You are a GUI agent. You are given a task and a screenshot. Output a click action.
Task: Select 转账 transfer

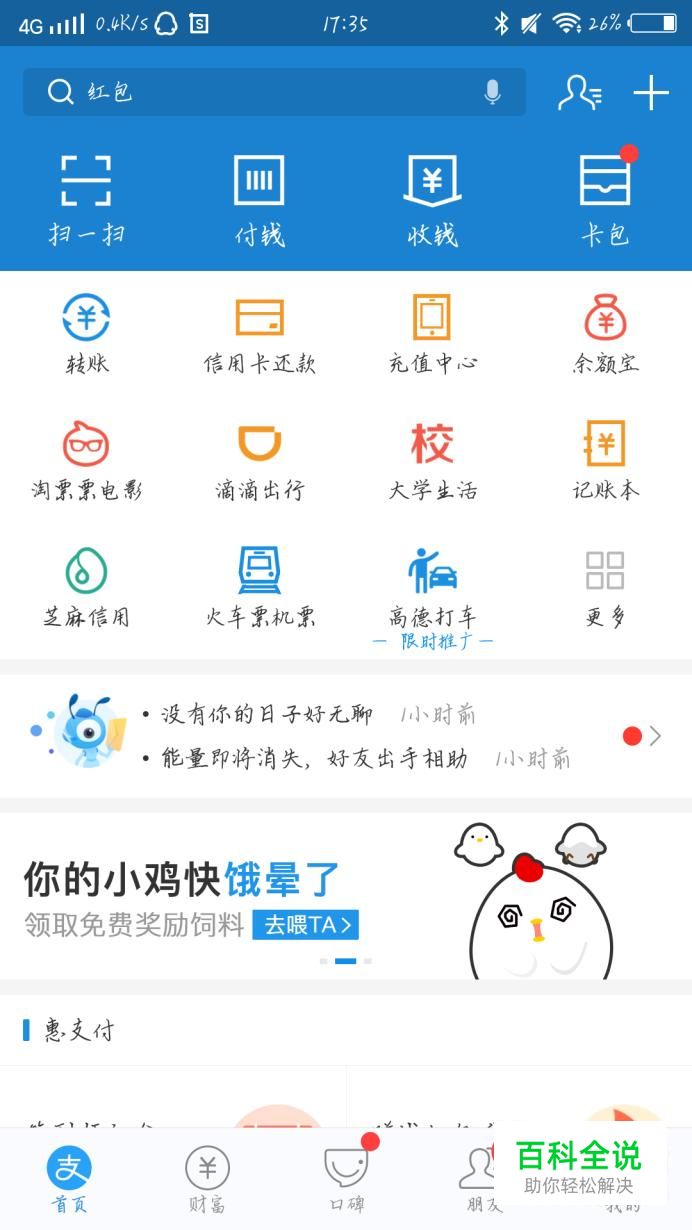[x=86, y=335]
